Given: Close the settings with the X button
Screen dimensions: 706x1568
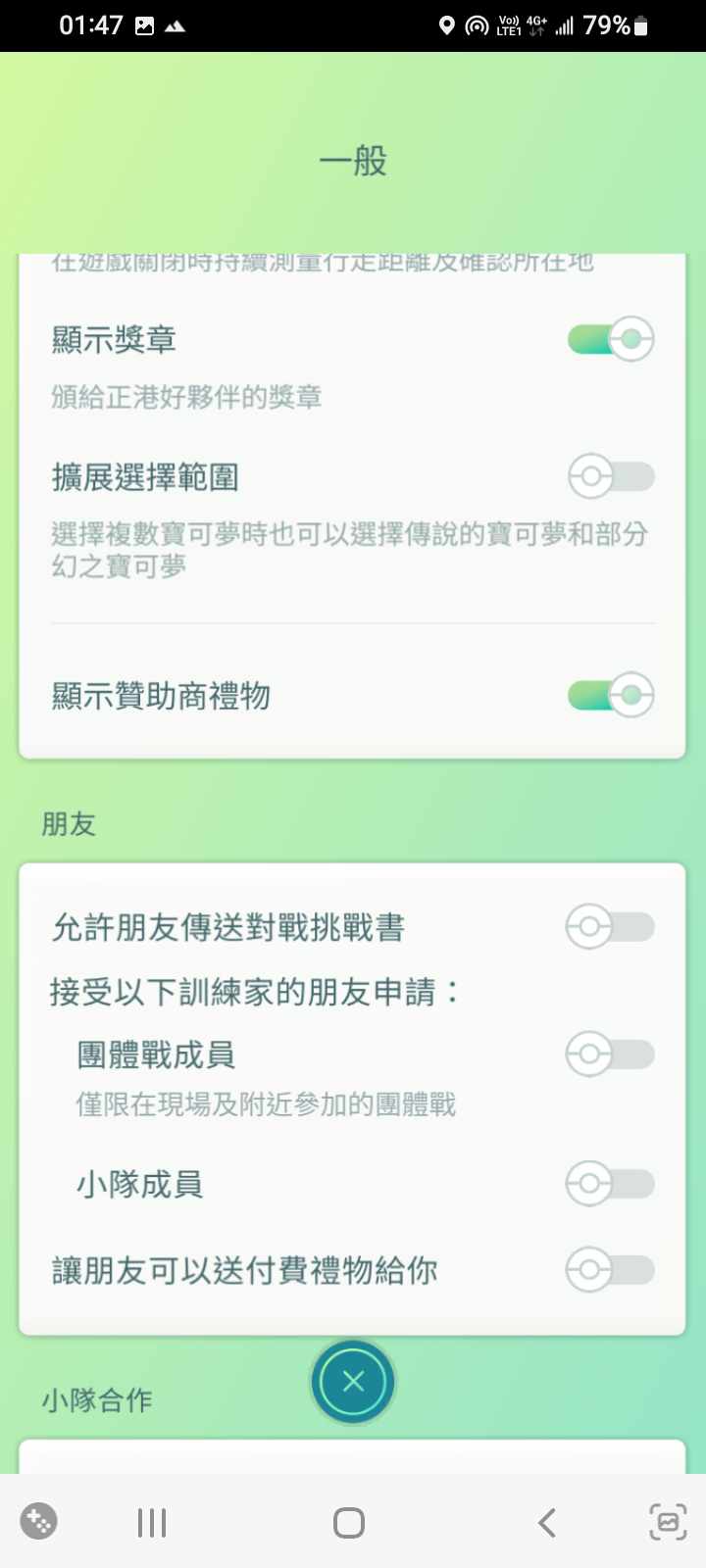Looking at the screenshot, I should coord(353,1382).
